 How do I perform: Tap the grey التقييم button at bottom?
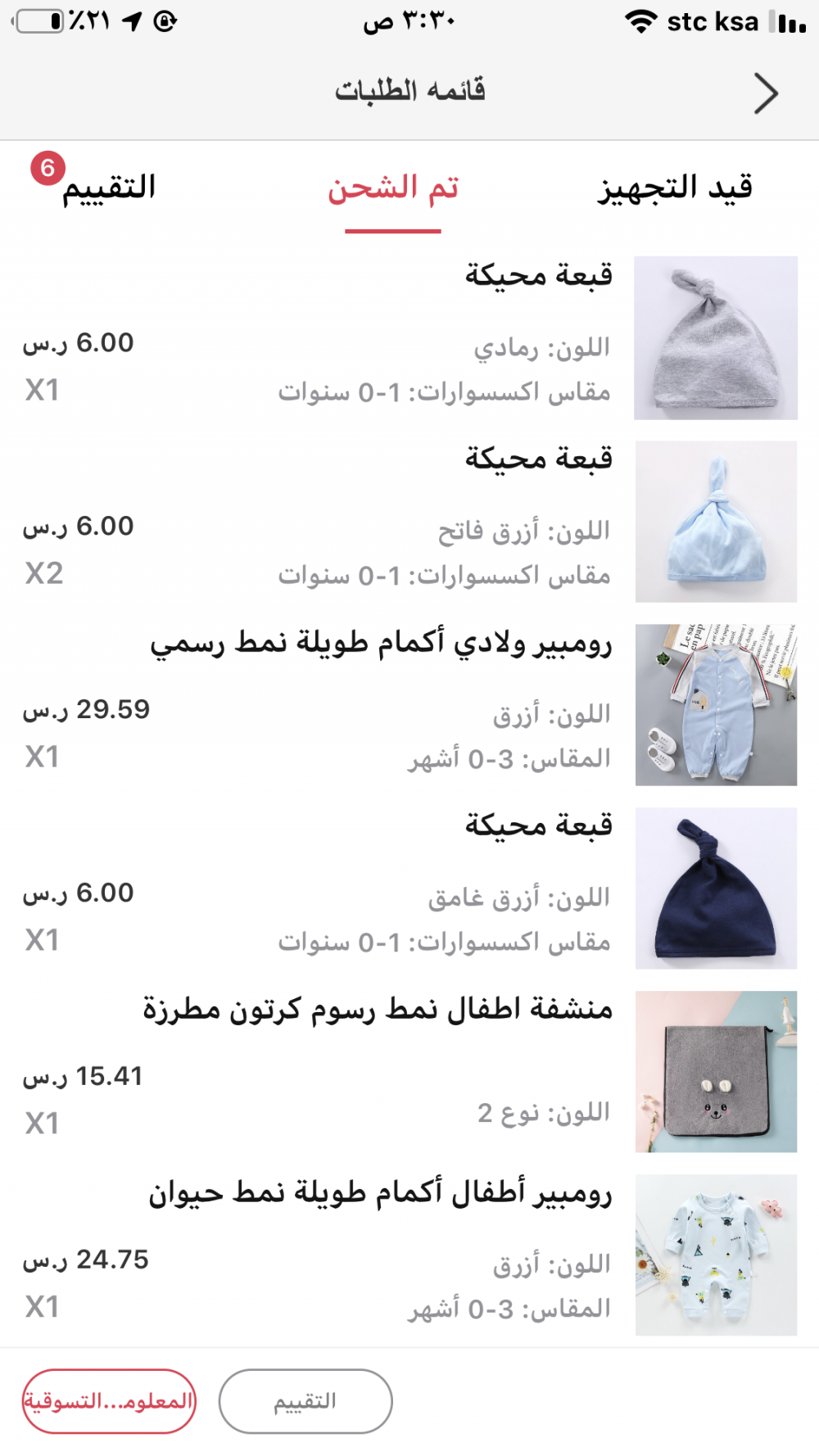(305, 1401)
